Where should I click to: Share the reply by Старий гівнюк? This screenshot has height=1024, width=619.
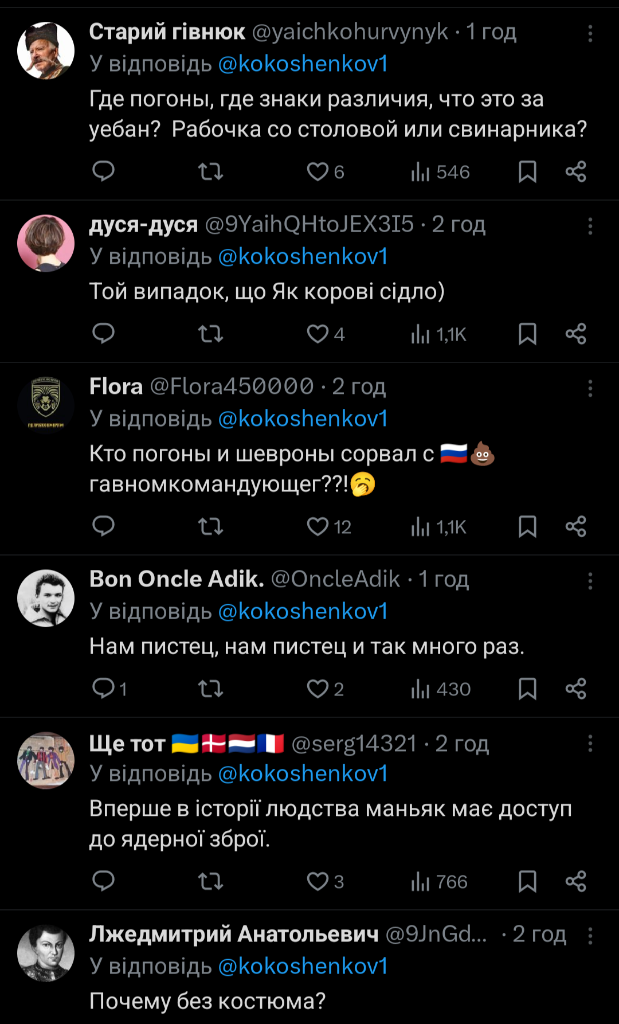click(576, 172)
